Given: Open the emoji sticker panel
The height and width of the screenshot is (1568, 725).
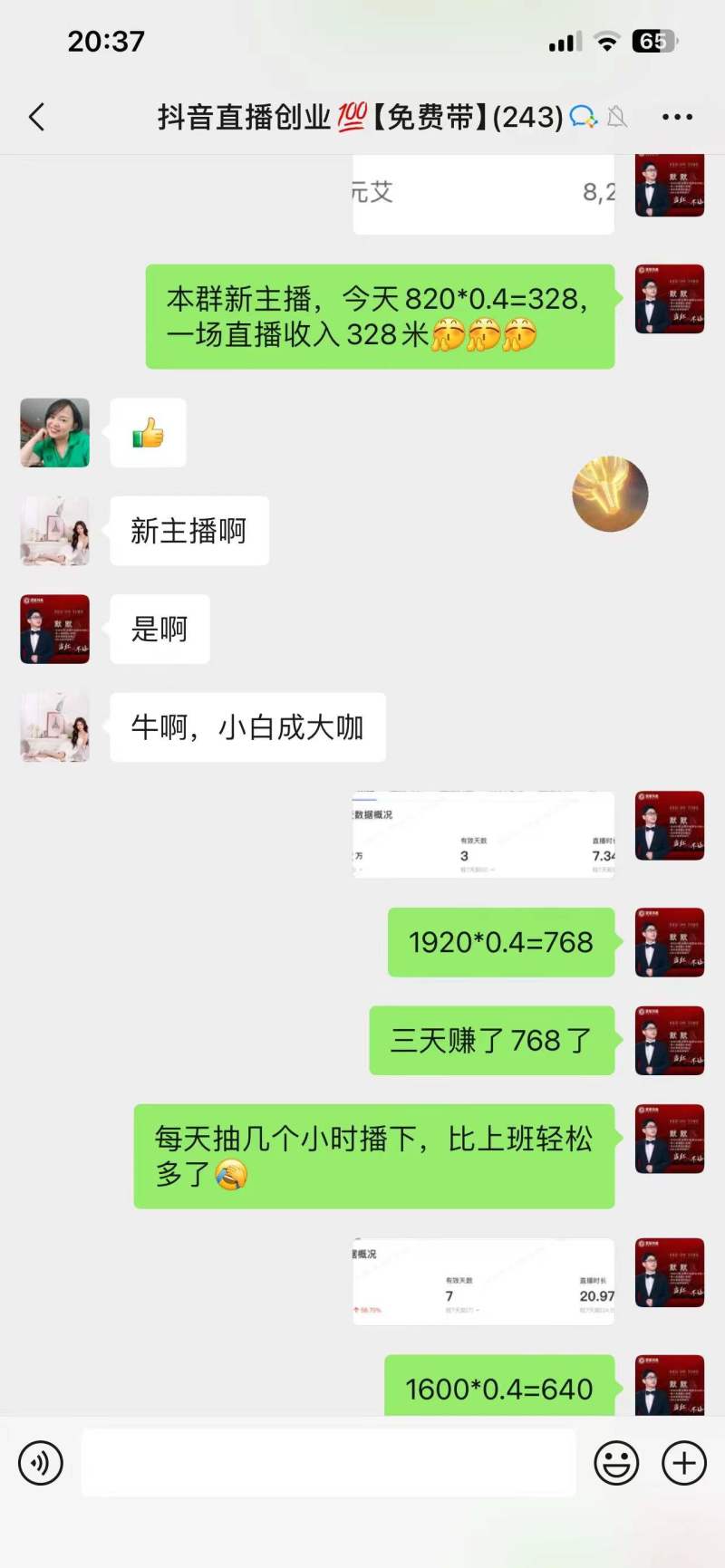Looking at the screenshot, I should [x=616, y=1463].
